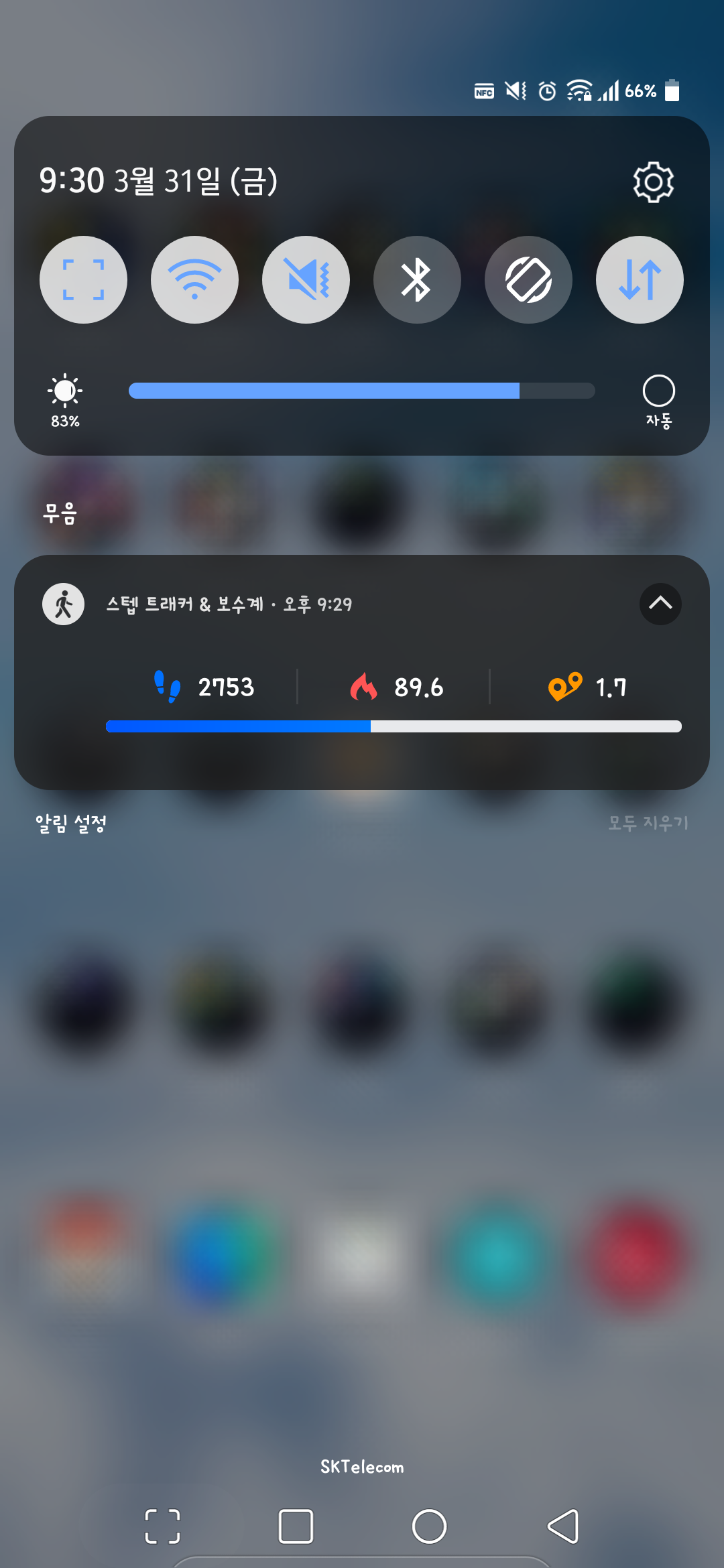724x1568 pixels.
Task: Tap the capture button in navigation bar
Action: 162,1526
